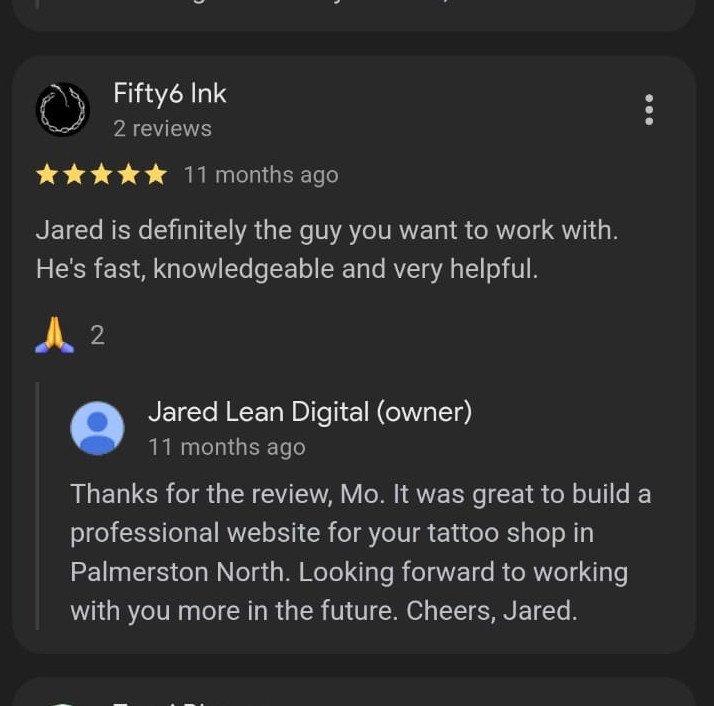Tap the Fifty6 Ink profile picture
This screenshot has height=706, width=714.
pos(63,109)
